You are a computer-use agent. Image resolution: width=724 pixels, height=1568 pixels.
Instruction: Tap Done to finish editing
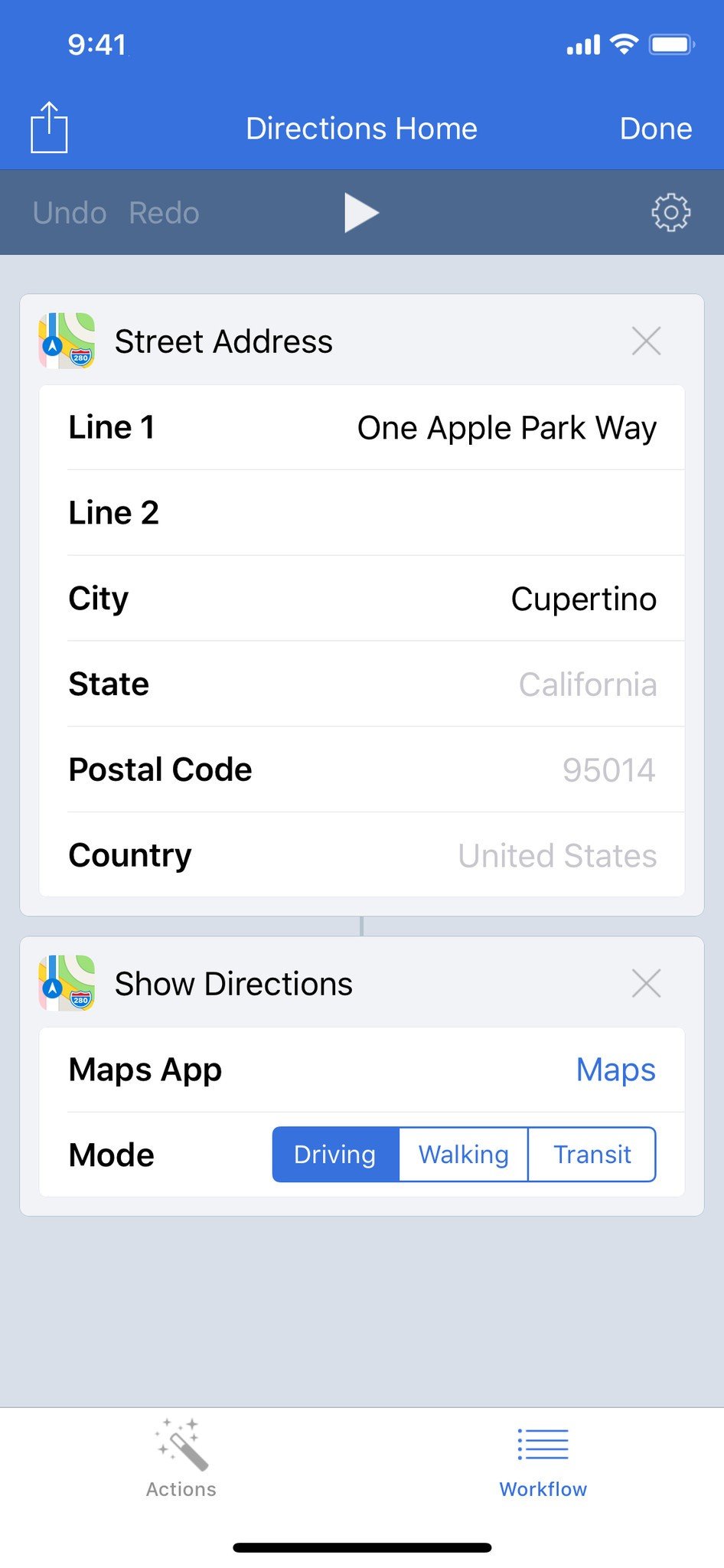pos(655,129)
